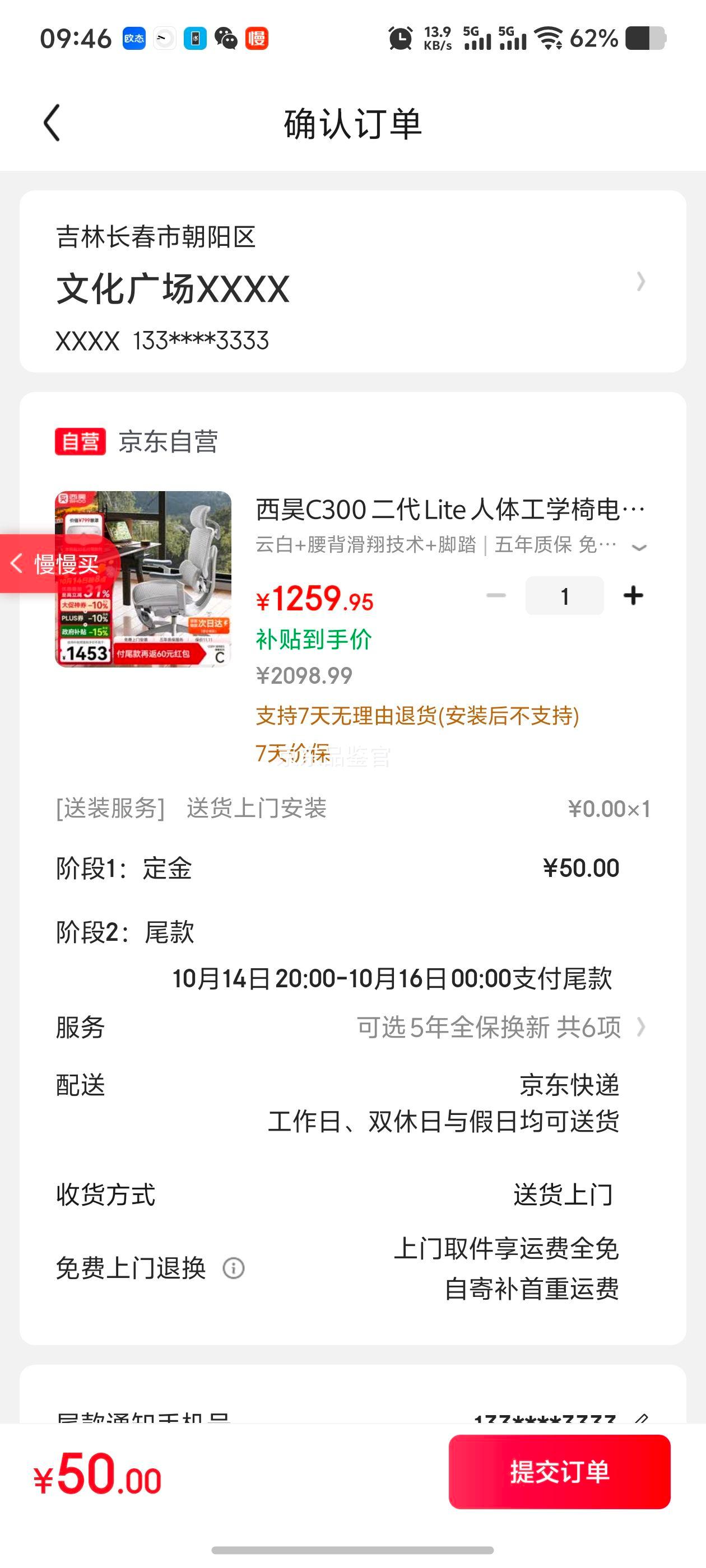Submit the order with 提交订单
The height and width of the screenshot is (1568, 706).
[559, 1471]
